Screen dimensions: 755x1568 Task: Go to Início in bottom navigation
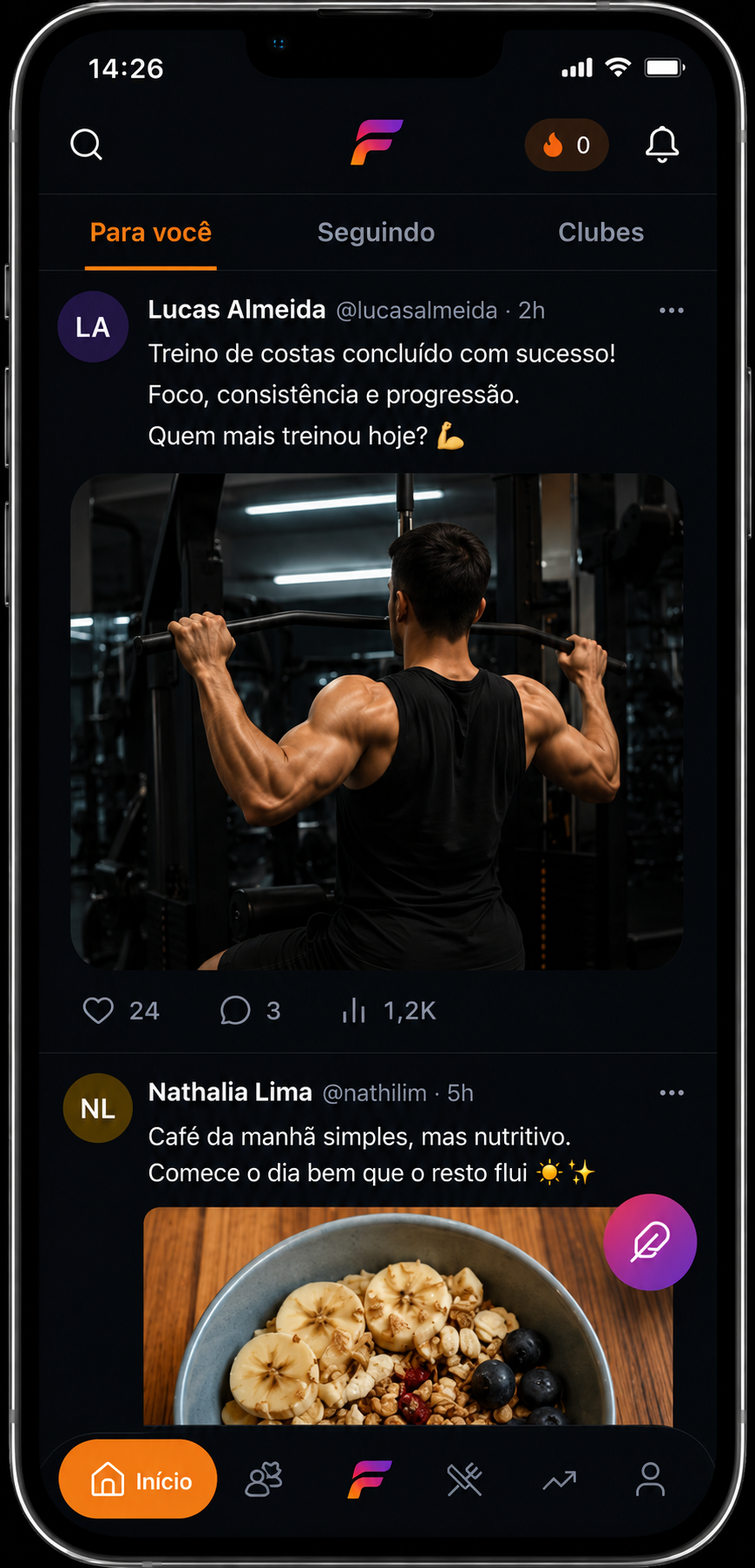138,1479
